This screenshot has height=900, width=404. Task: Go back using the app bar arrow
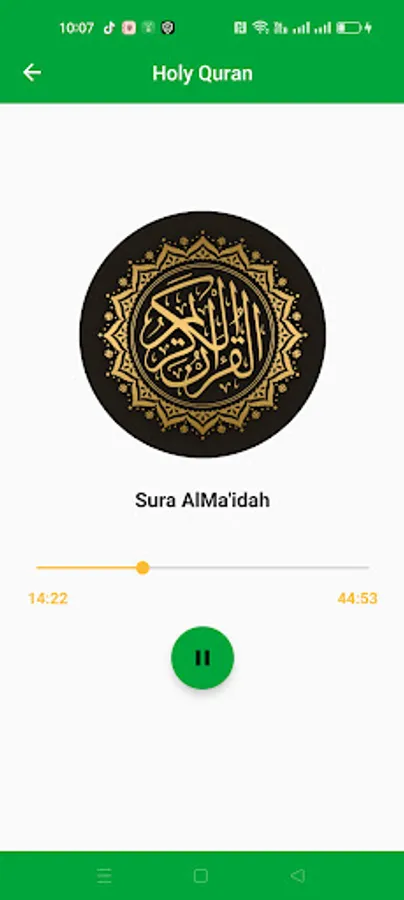(x=32, y=73)
